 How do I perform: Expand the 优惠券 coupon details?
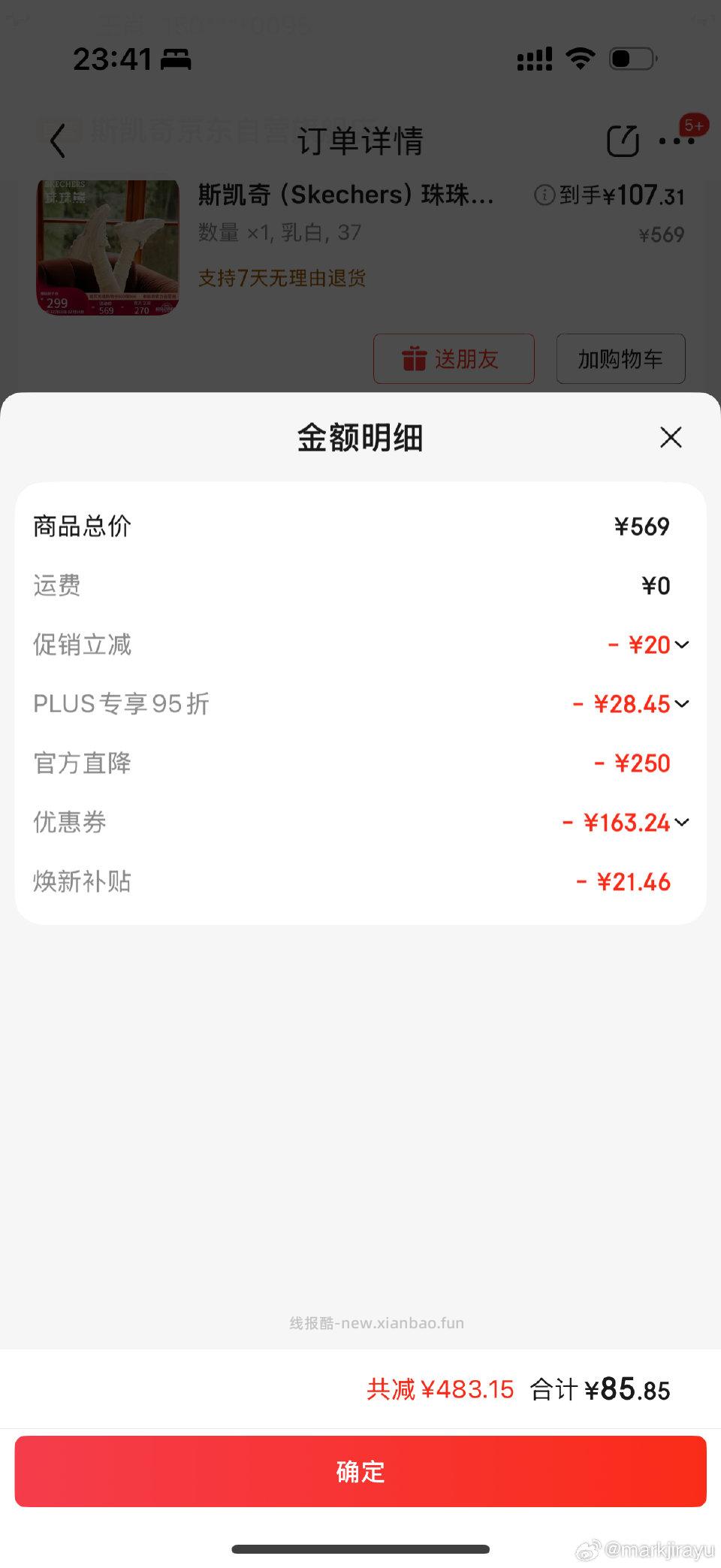coord(681,823)
